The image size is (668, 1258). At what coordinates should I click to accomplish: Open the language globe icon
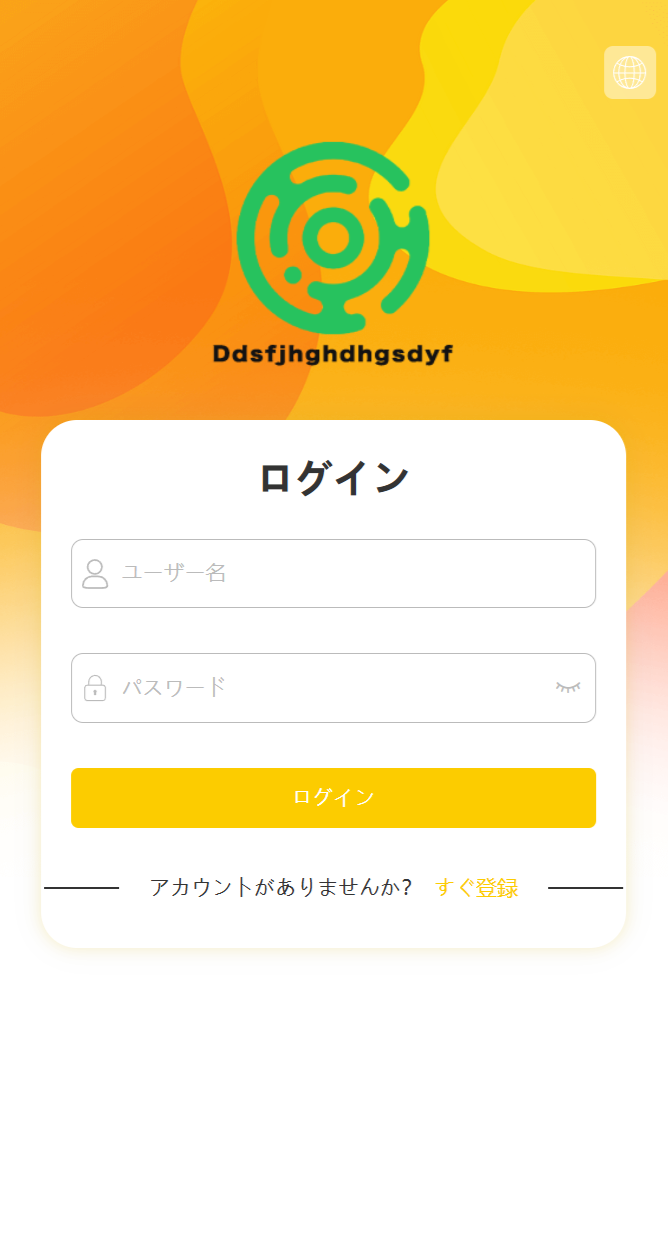click(629, 72)
